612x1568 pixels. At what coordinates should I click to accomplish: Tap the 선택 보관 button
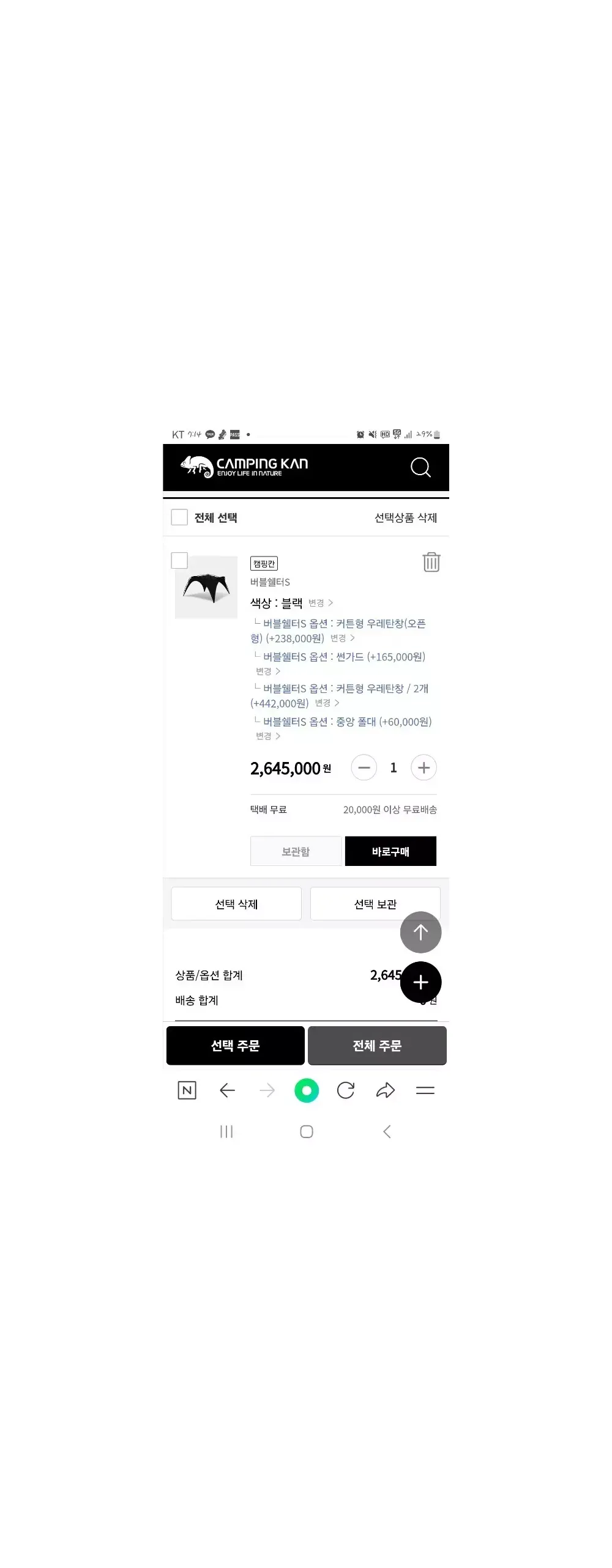pyautogui.click(x=375, y=904)
